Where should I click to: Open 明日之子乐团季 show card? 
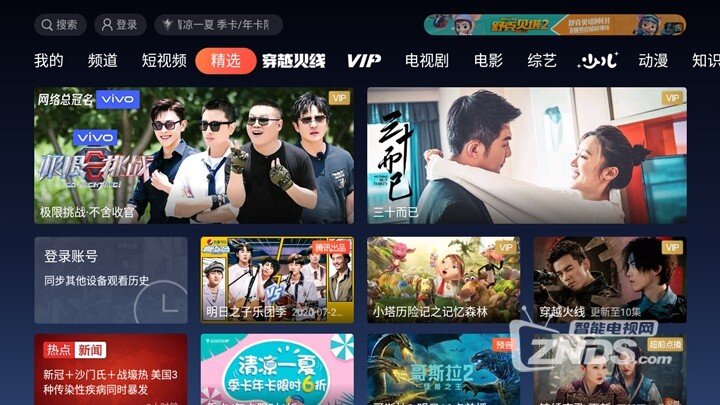[x=276, y=280]
